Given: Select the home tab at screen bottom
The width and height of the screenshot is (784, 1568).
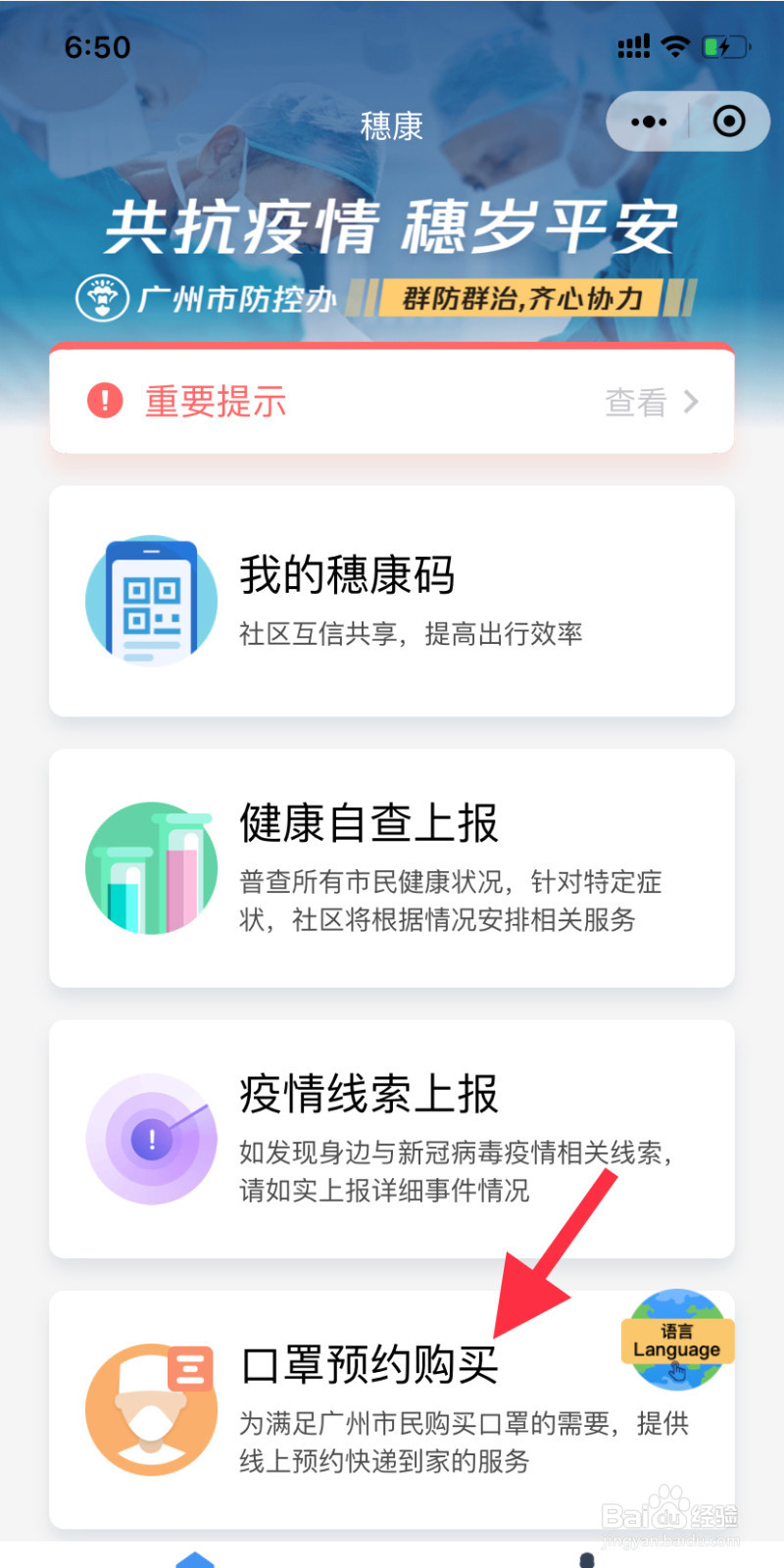Looking at the screenshot, I should tap(196, 1558).
